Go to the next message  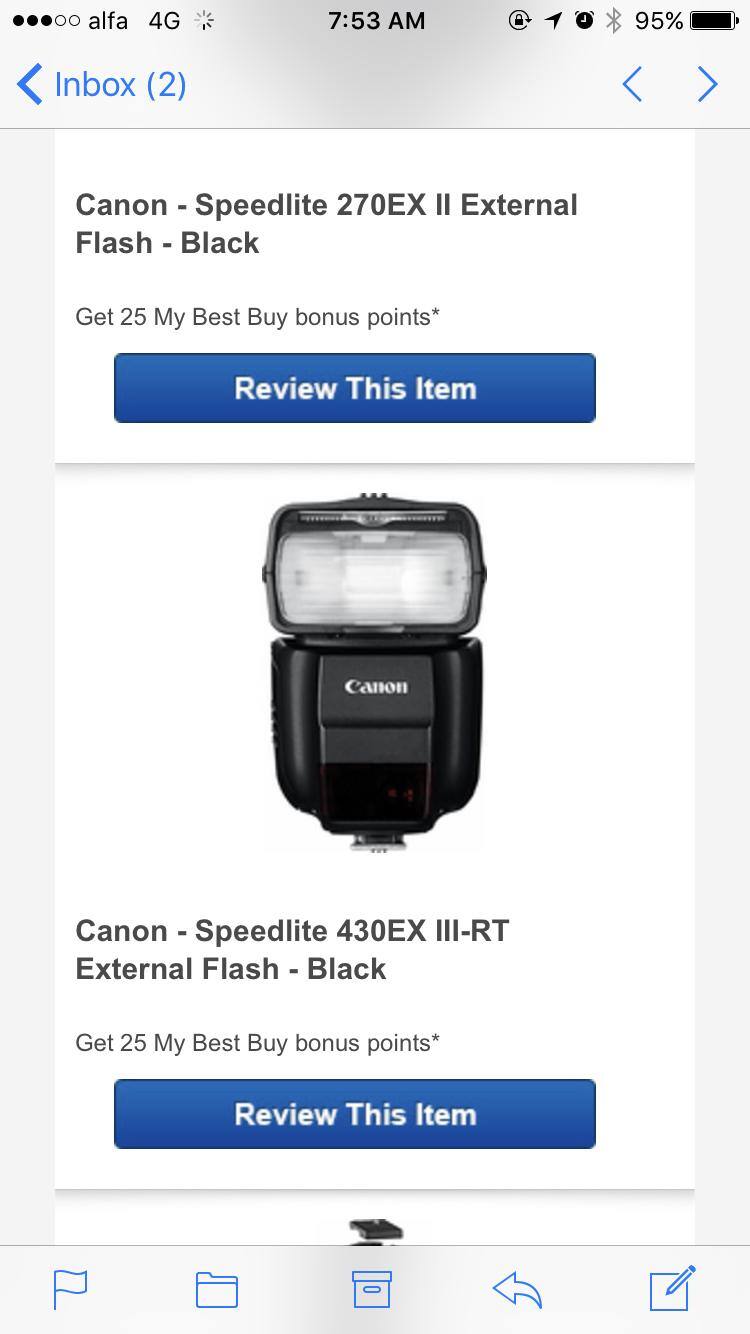pyautogui.click(x=707, y=85)
